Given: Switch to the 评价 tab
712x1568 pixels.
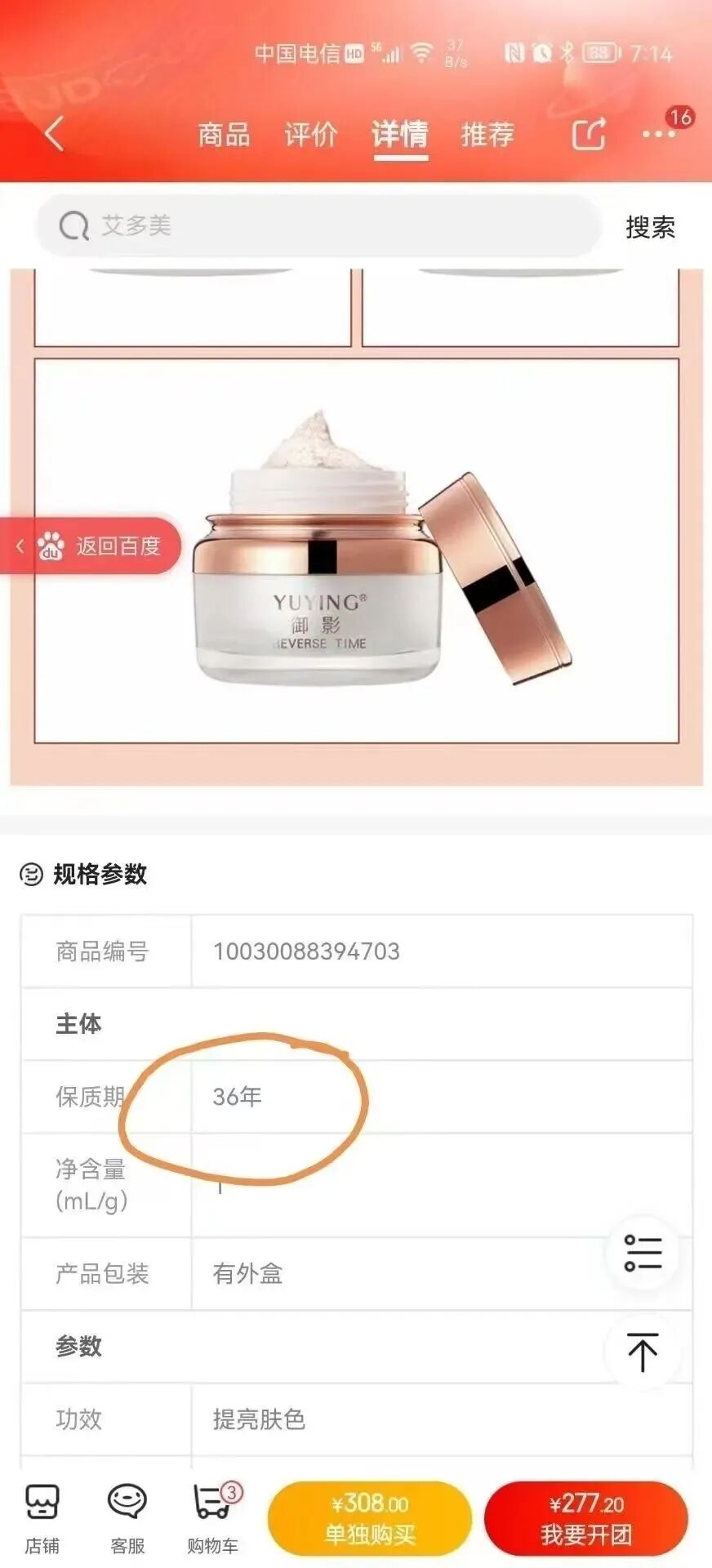Looking at the screenshot, I should coord(310,134).
